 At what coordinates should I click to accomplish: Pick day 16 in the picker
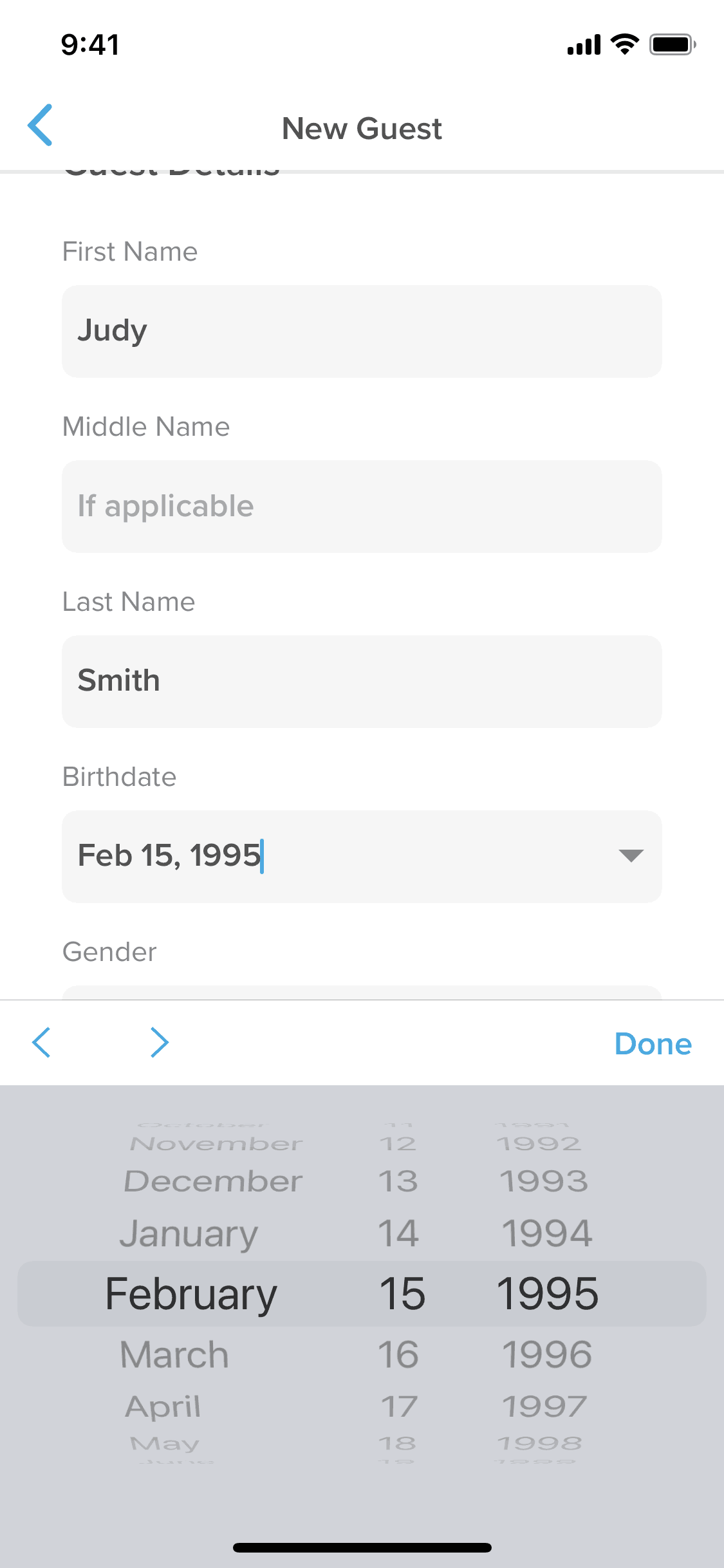tap(398, 1354)
